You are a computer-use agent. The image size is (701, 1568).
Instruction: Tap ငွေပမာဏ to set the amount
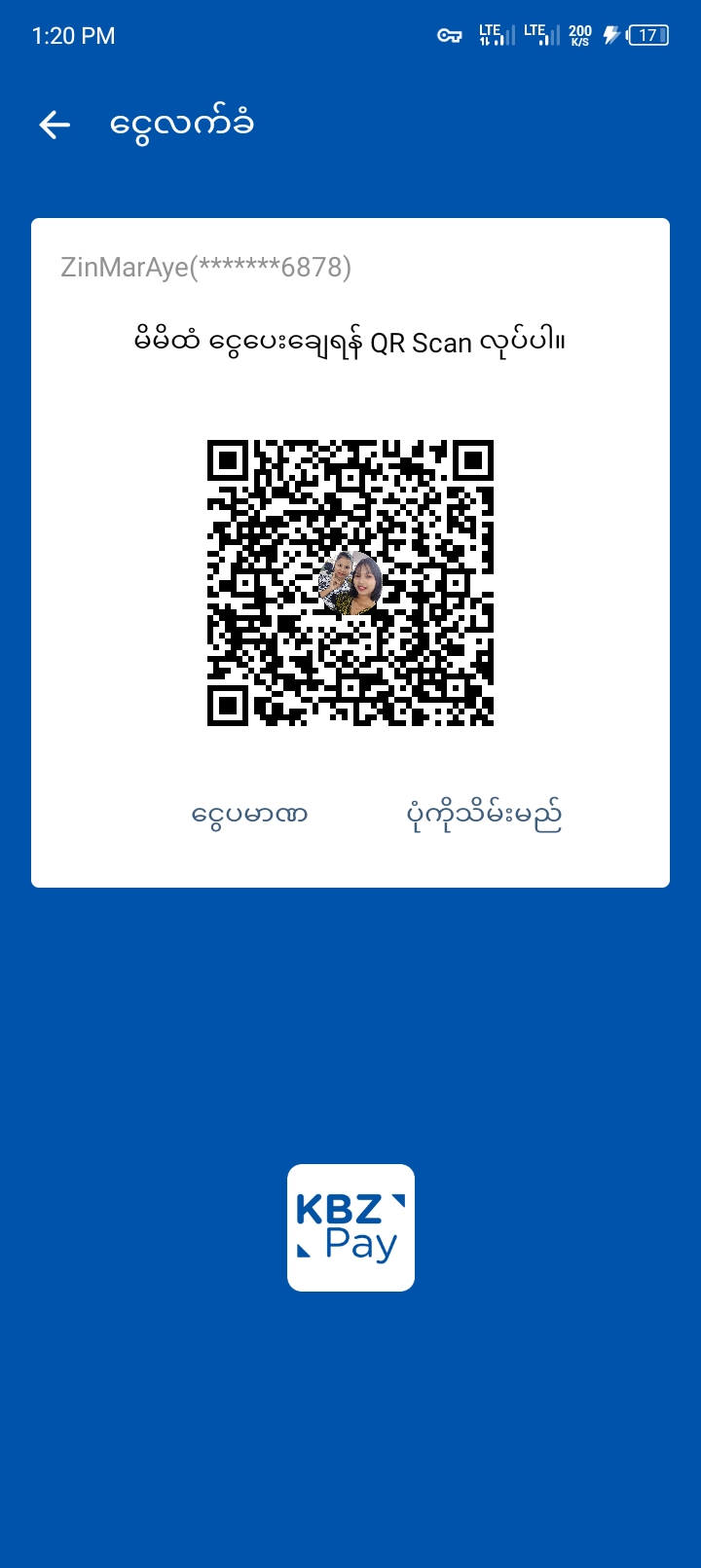pos(249,815)
